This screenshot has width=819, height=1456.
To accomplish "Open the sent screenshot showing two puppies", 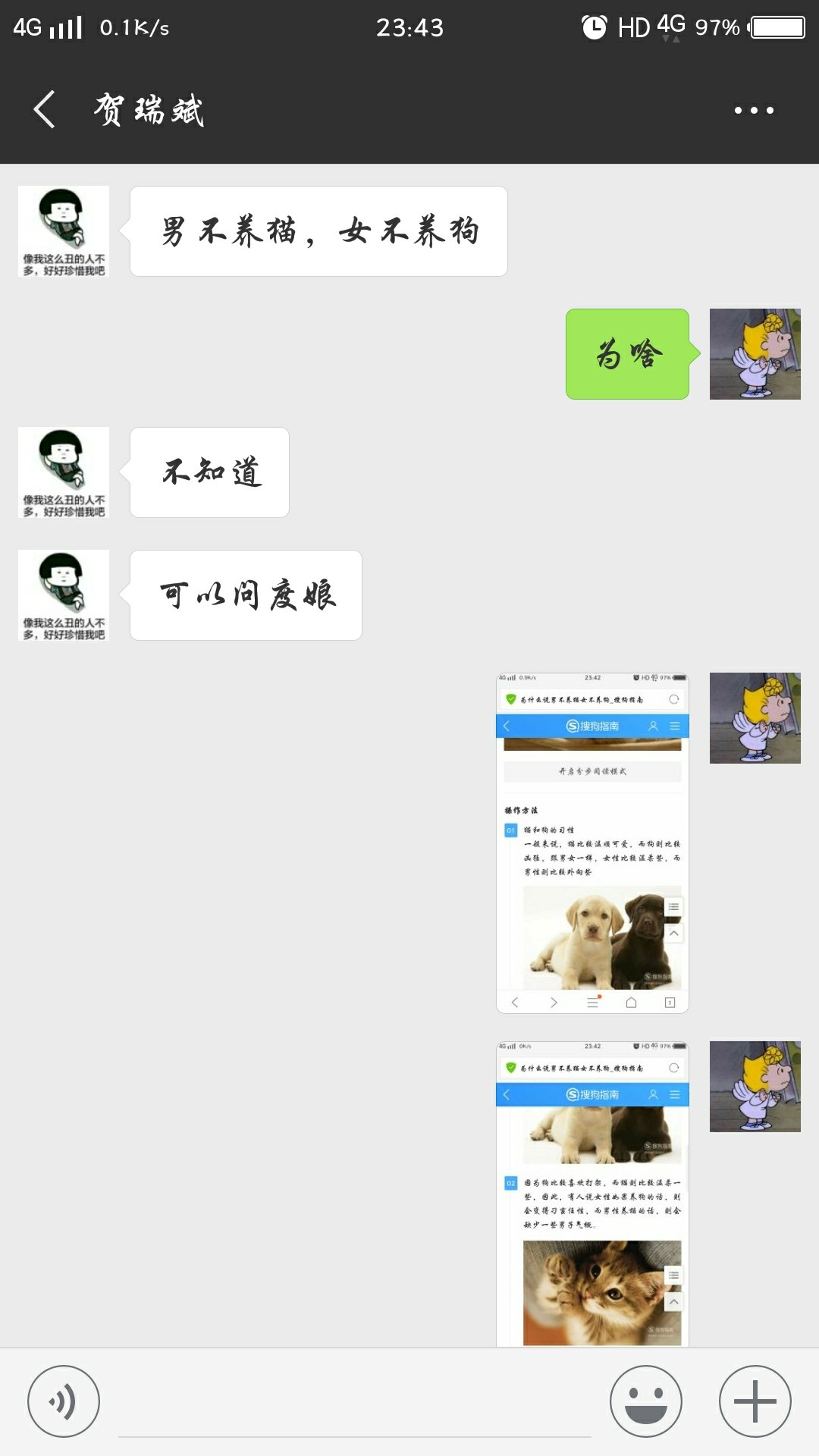I will [592, 843].
